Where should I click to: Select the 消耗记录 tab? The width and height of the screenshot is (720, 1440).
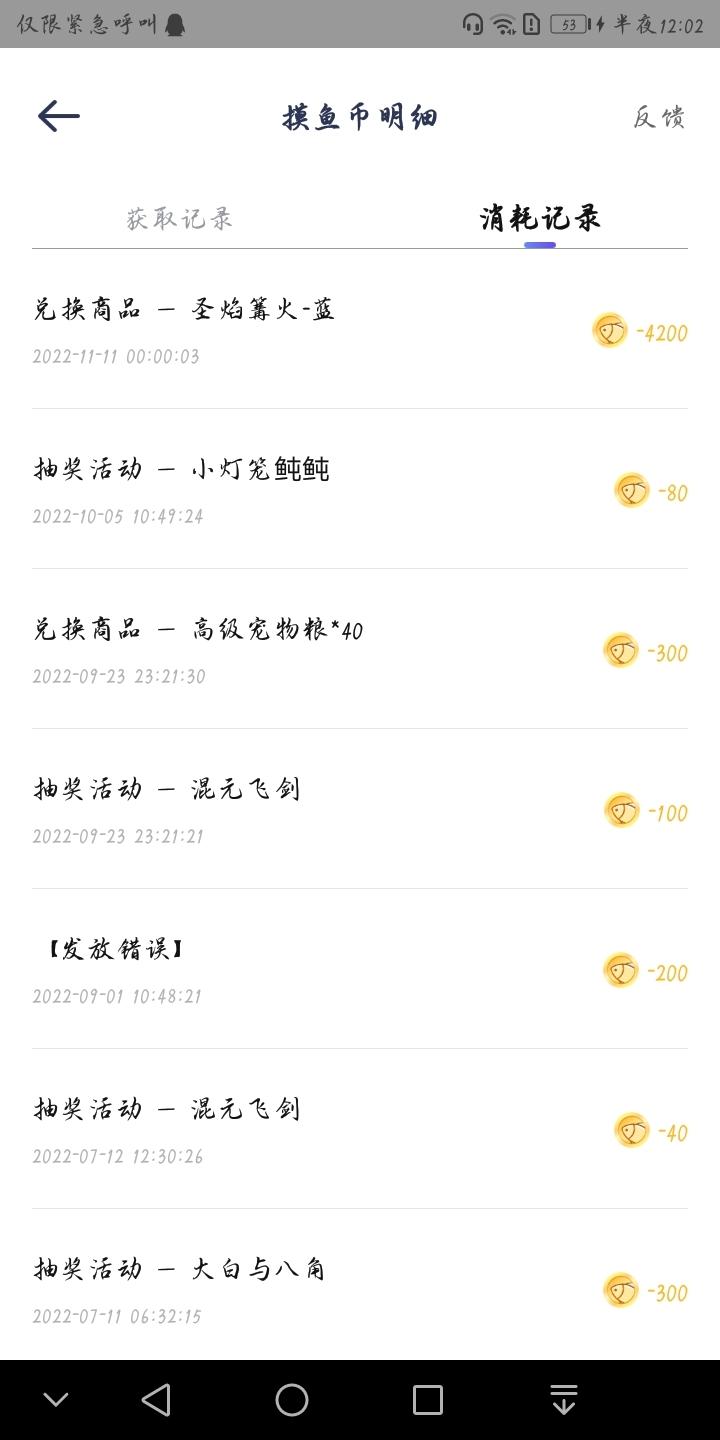click(540, 218)
